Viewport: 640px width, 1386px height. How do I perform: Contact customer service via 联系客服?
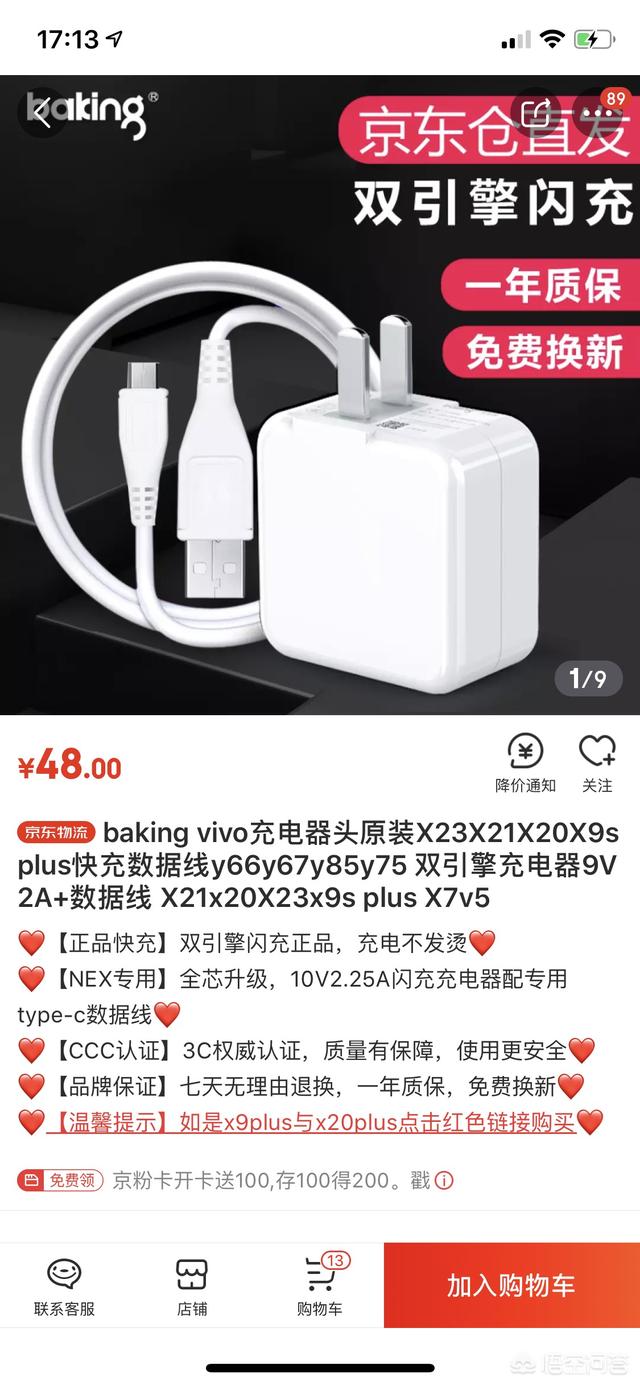click(x=64, y=1286)
